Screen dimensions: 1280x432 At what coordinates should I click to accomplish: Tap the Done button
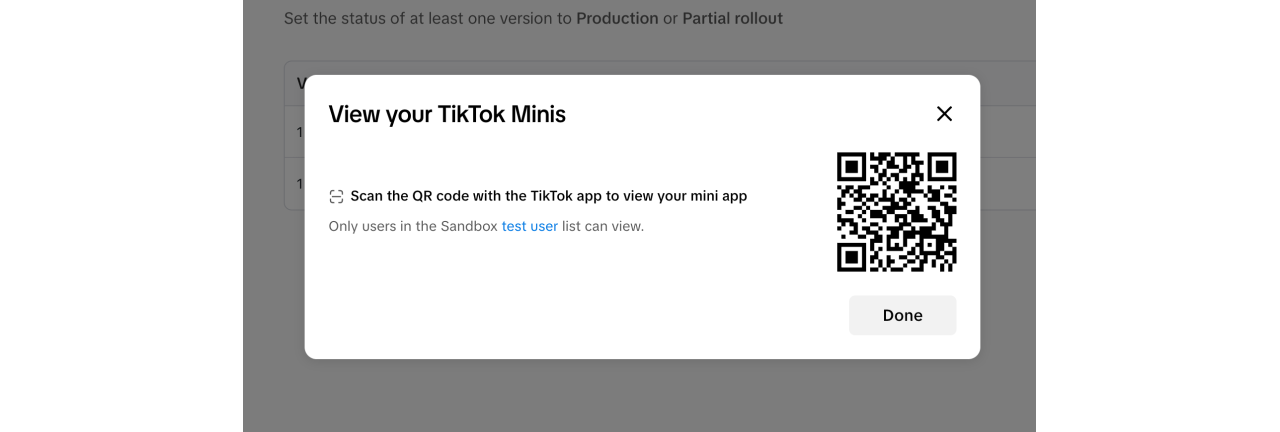tap(902, 315)
